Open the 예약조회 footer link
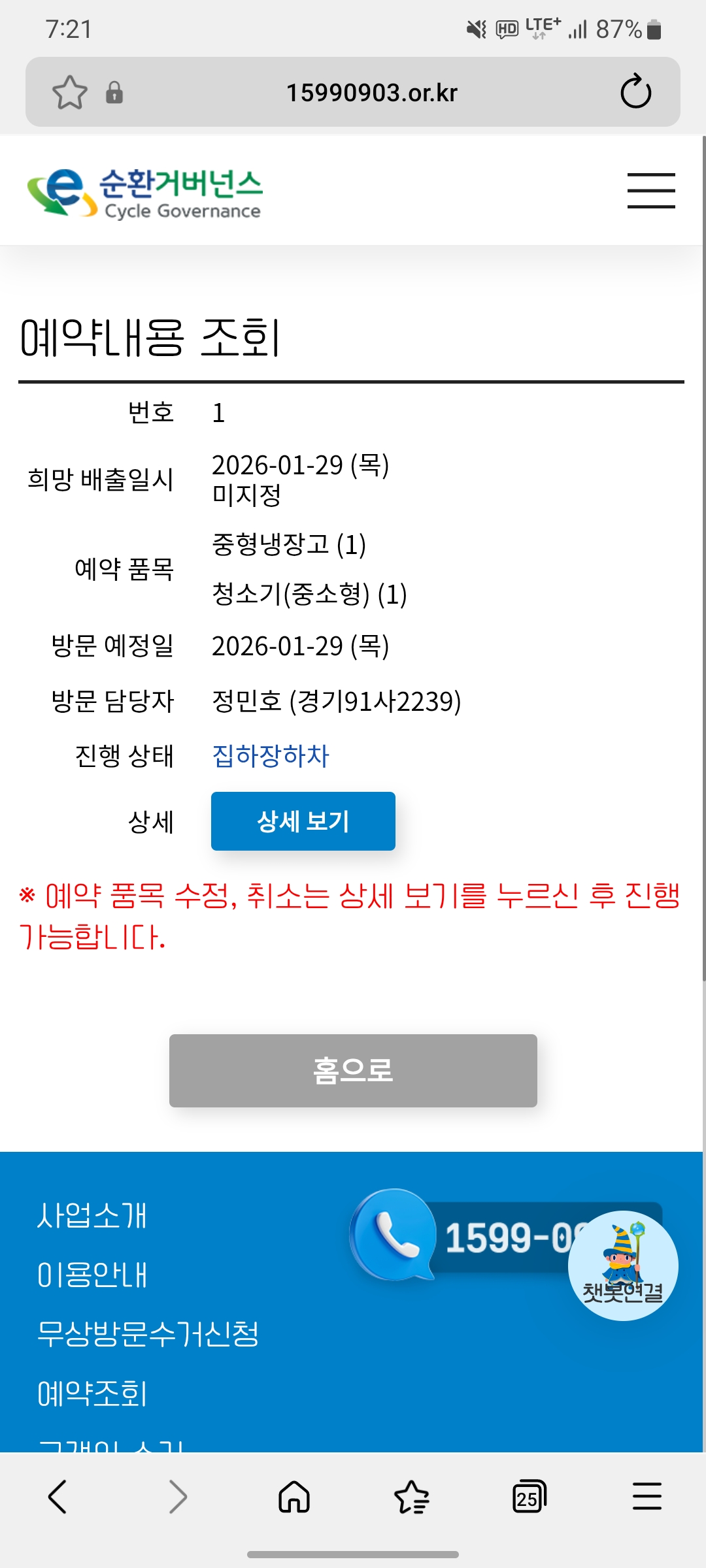This screenshot has height=1568, width=706. tap(92, 1393)
